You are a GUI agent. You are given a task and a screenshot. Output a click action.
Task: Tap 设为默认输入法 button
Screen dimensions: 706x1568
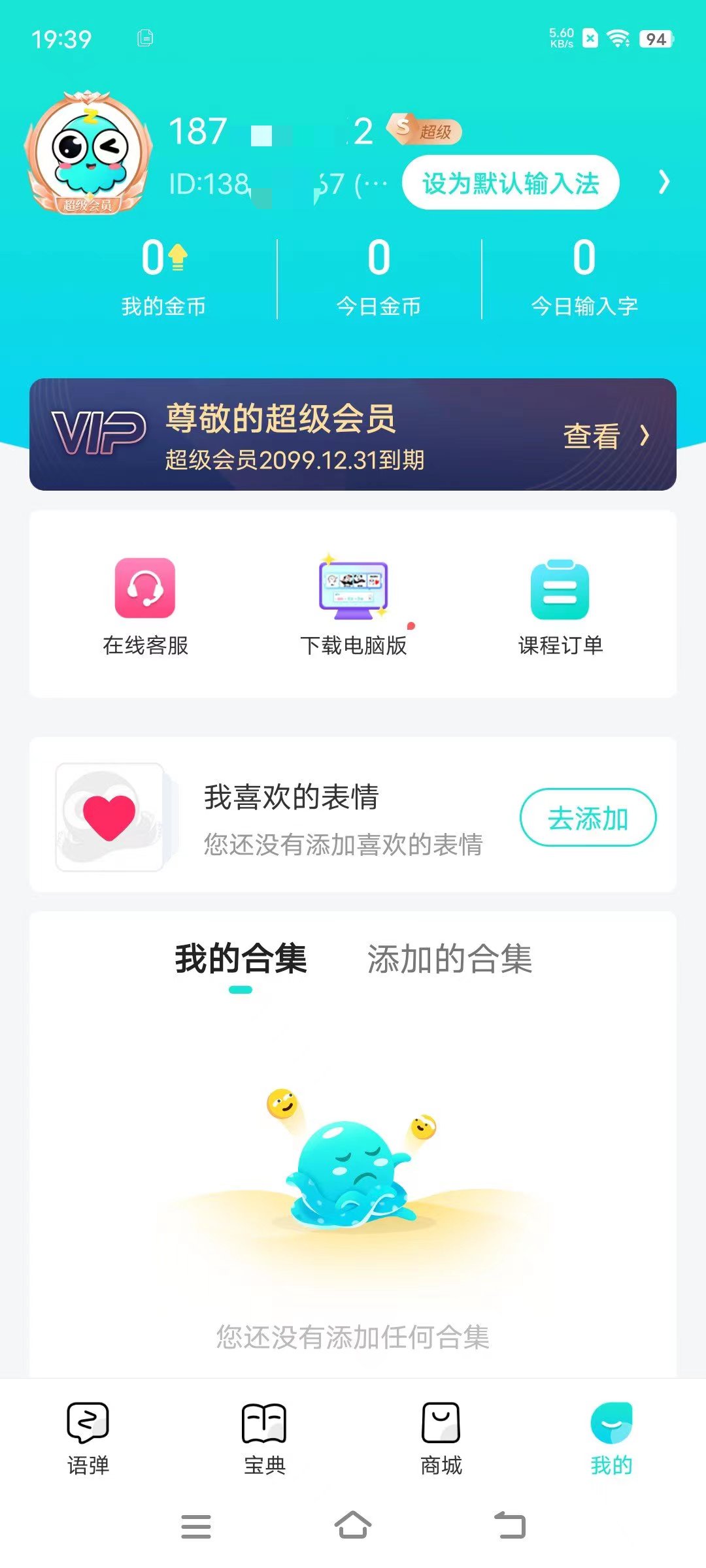click(x=511, y=184)
